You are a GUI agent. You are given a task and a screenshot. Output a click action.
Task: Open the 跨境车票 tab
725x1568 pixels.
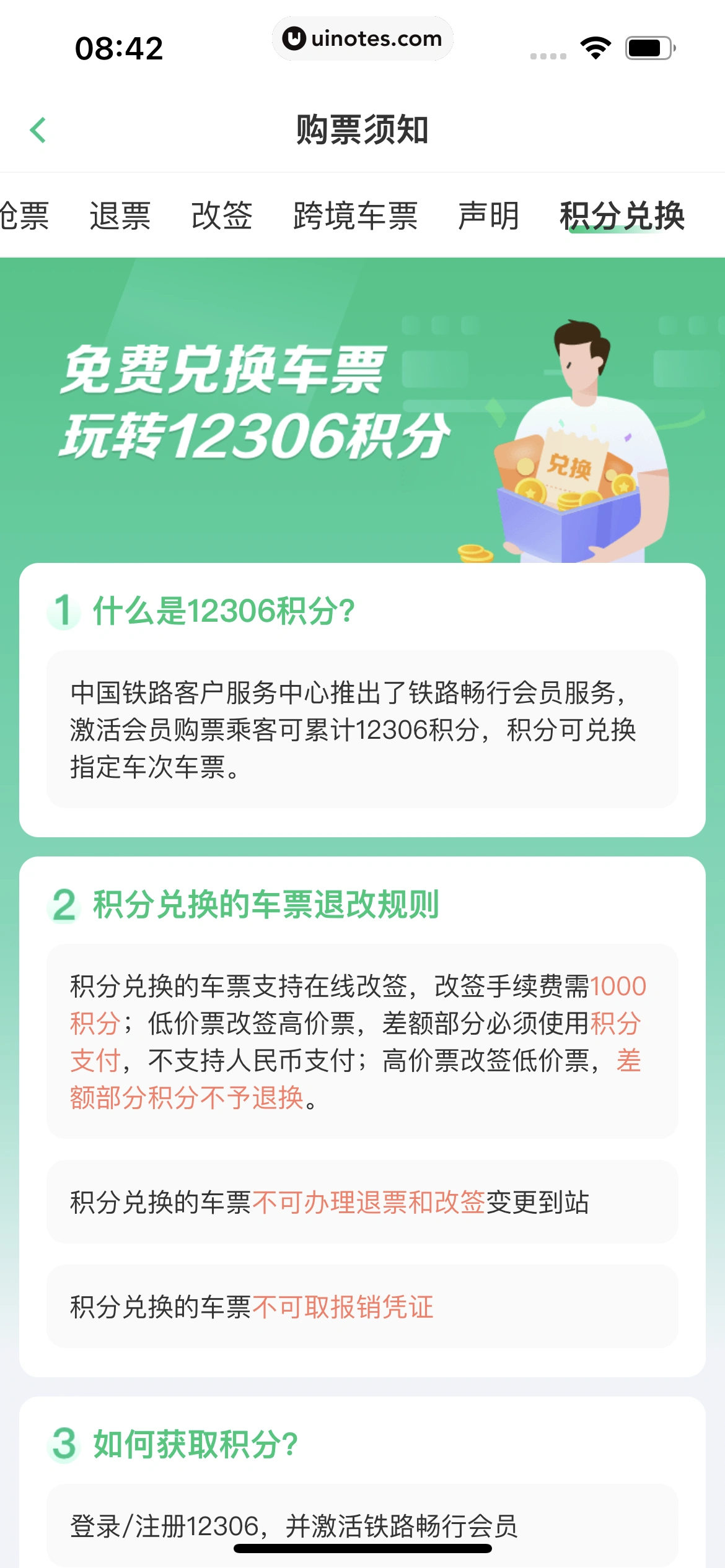click(356, 216)
